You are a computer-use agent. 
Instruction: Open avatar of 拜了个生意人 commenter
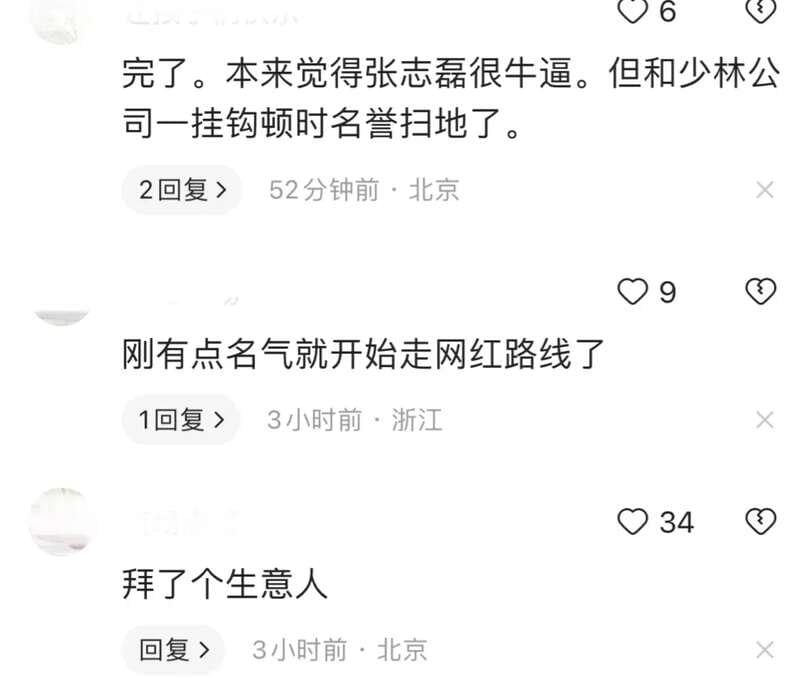tap(62, 522)
